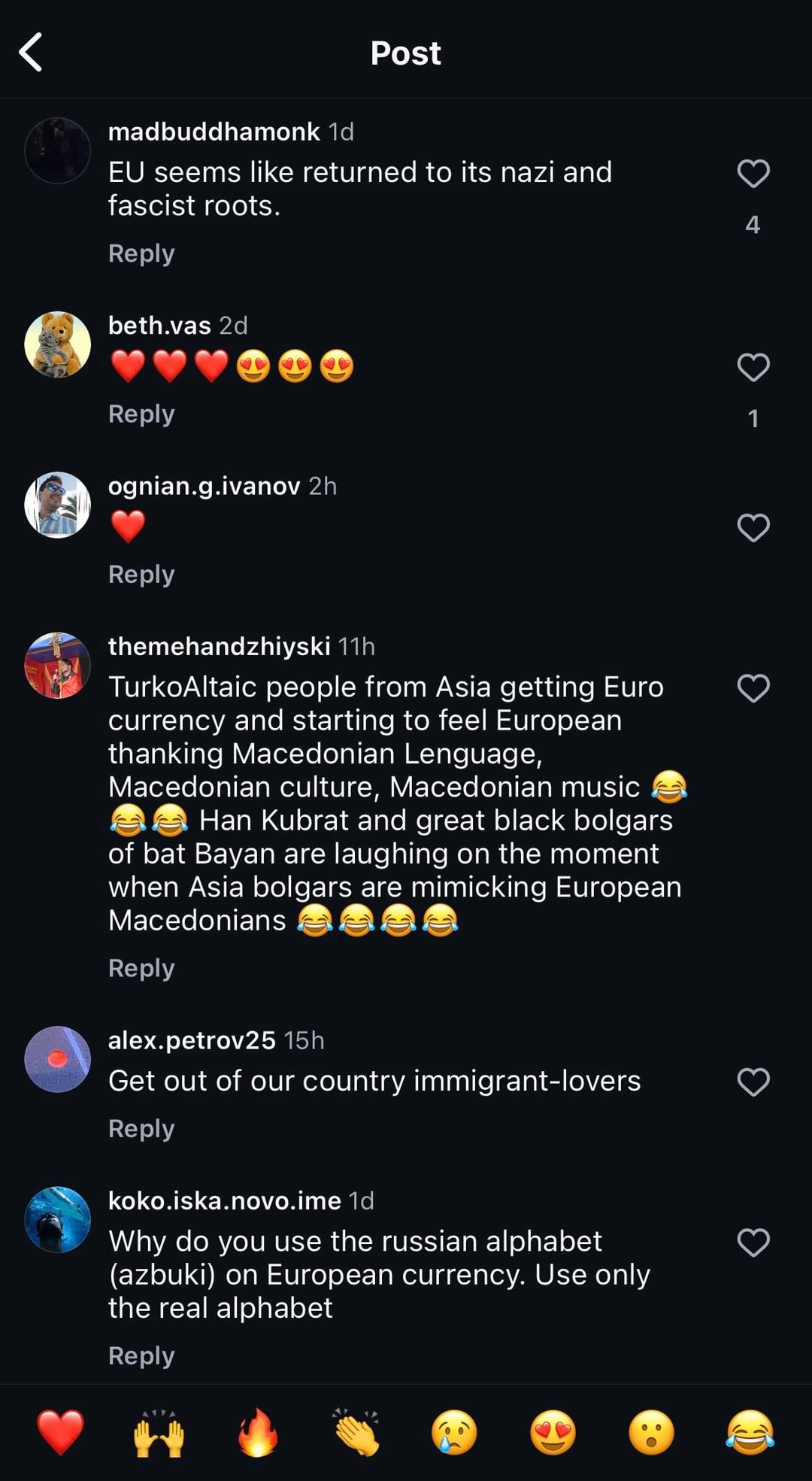This screenshot has height=1481, width=812.
Task: Like ognian.g.ivanov's heart comment
Action: pos(753,527)
